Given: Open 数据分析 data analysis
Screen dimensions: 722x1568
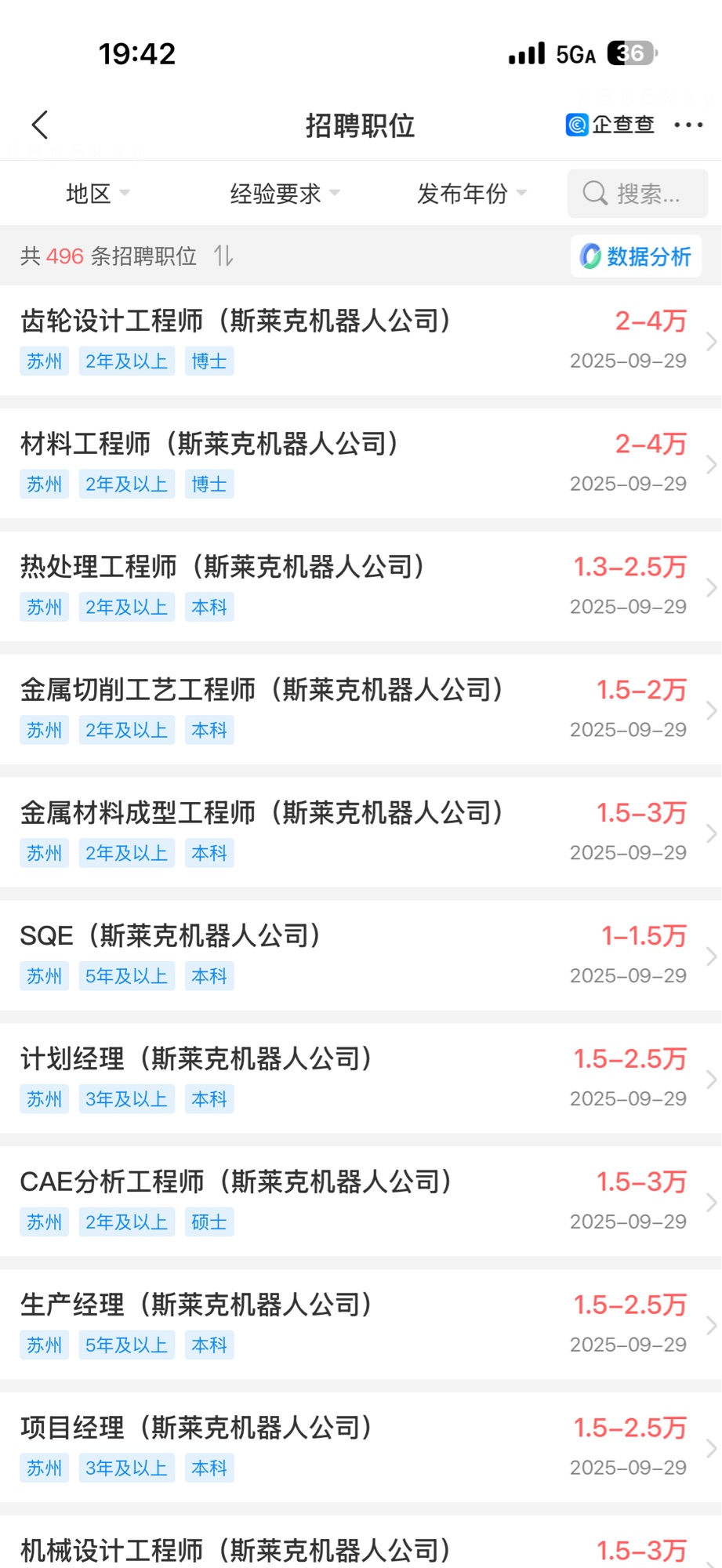Looking at the screenshot, I should pos(636,256).
